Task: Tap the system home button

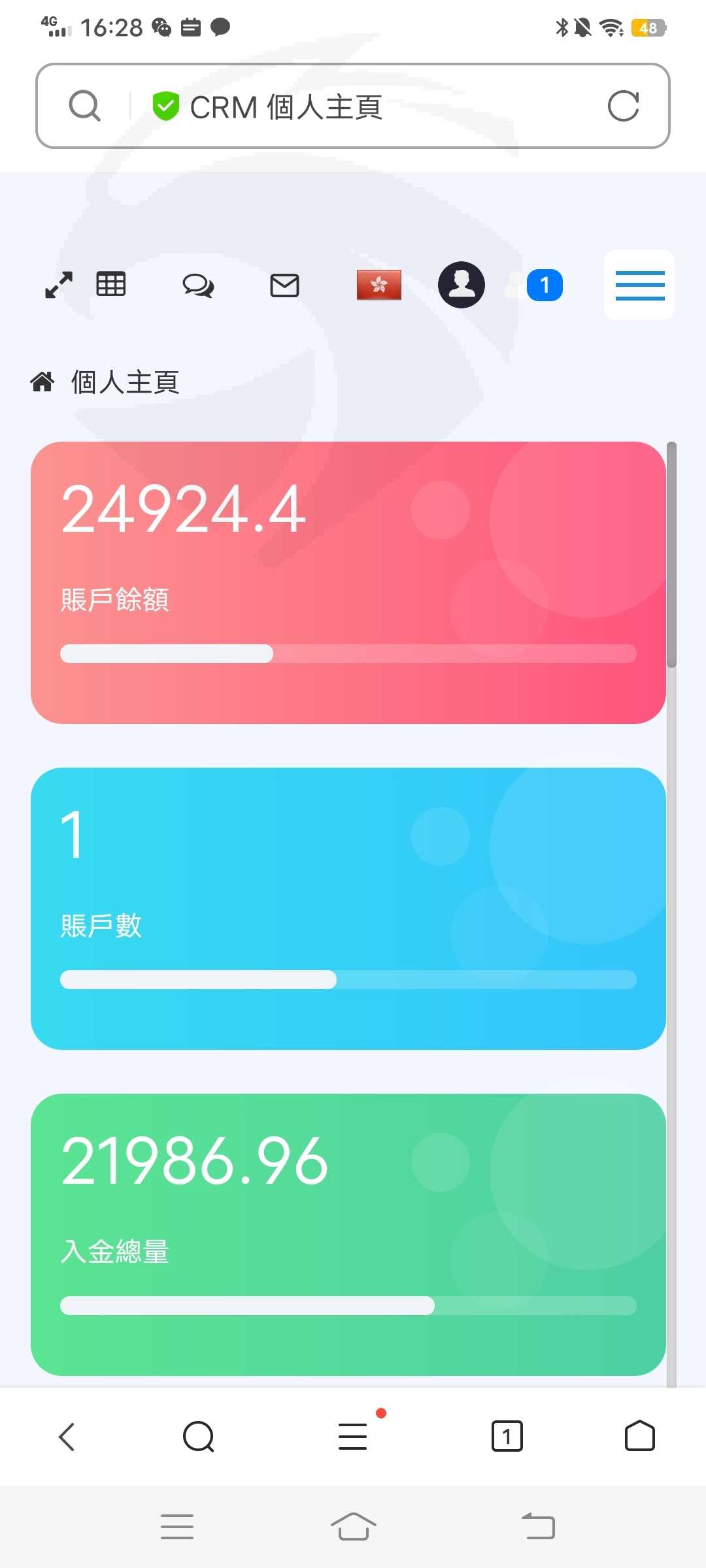Action: [353, 1527]
